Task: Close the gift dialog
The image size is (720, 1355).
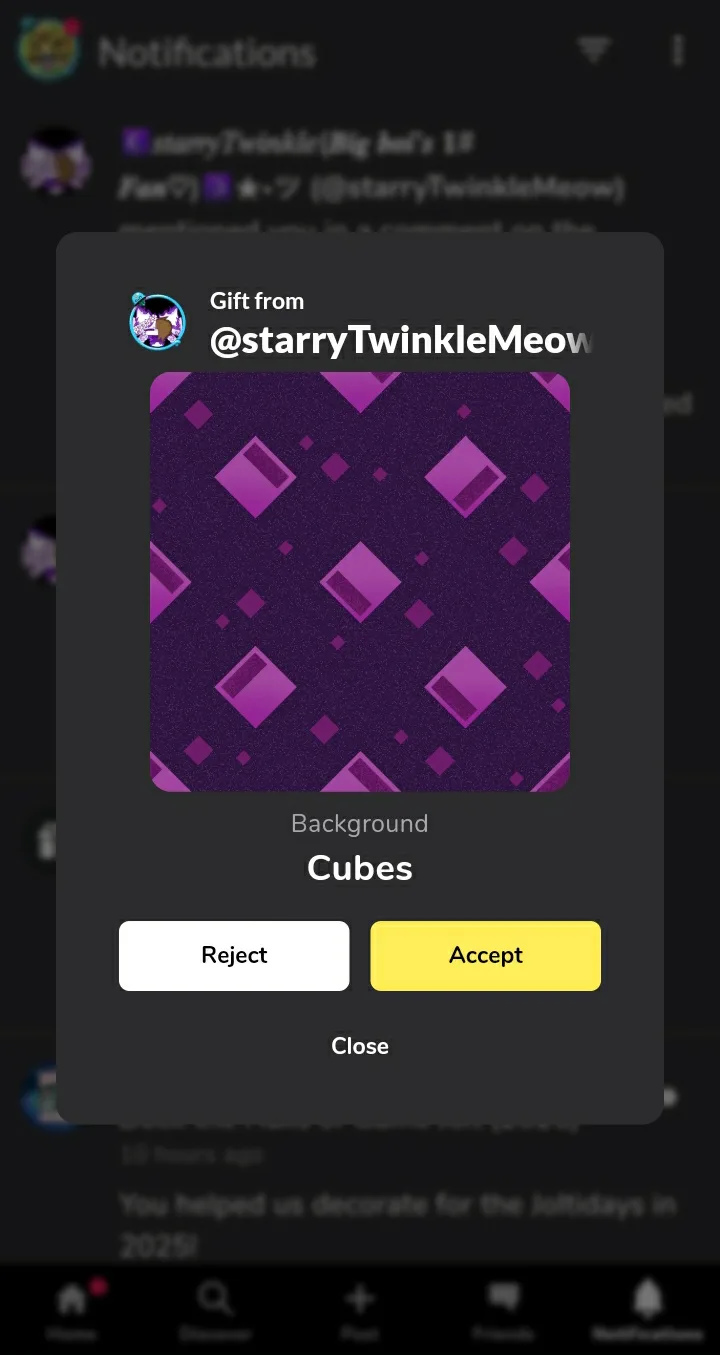Action: (x=360, y=1046)
